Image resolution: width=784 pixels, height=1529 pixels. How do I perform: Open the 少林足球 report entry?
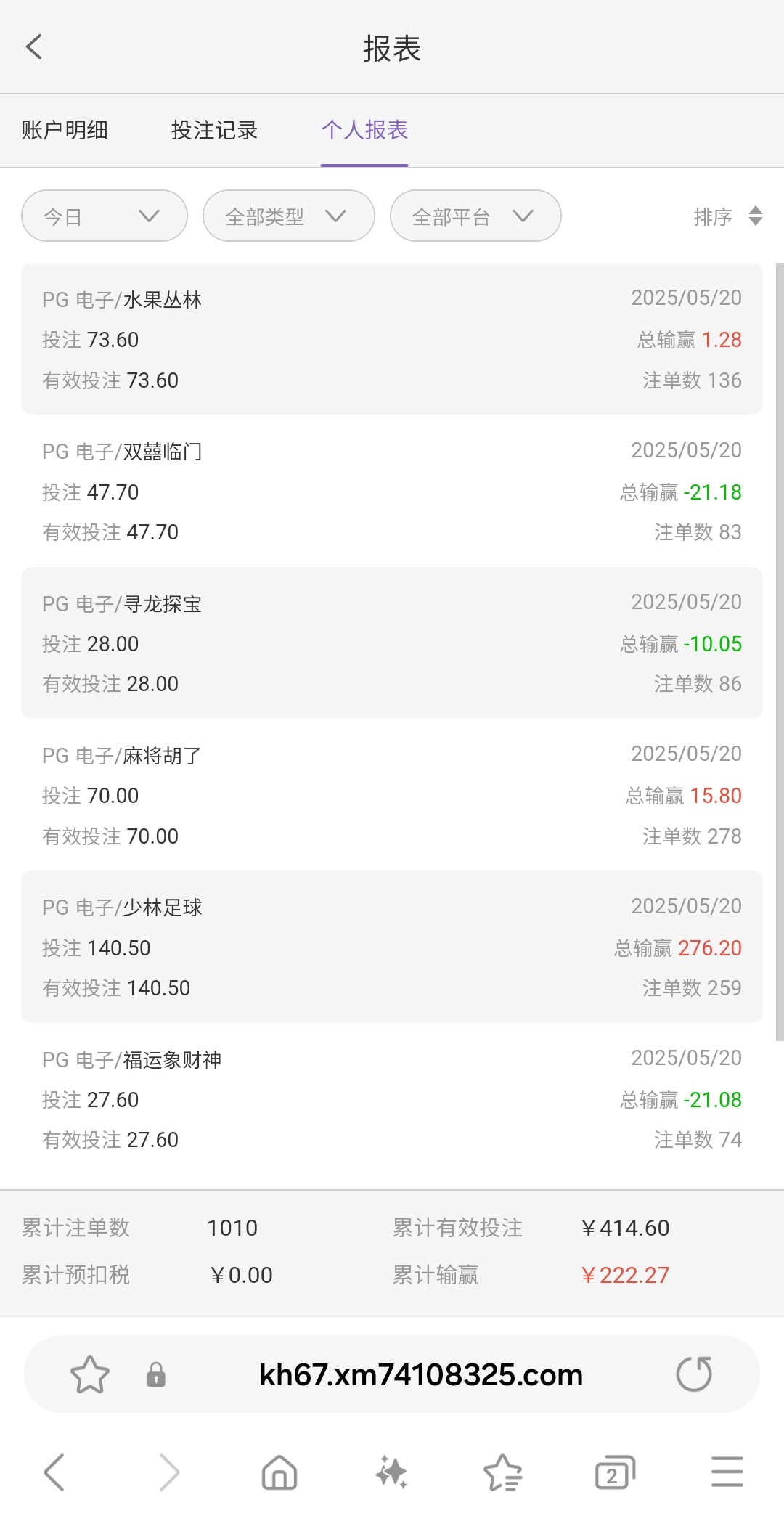pos(392,947)
